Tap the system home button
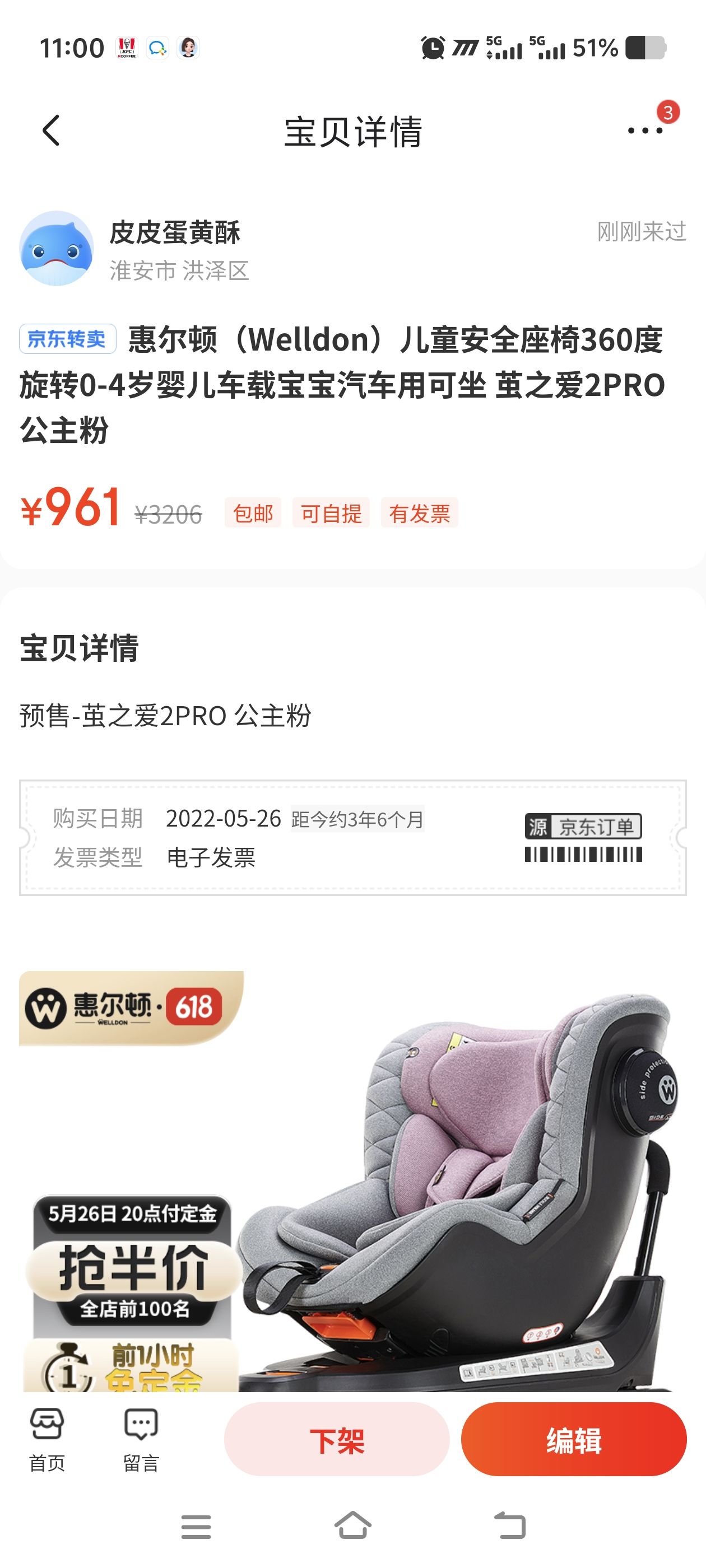The height and width of the screenshot is (1568, 706). 352,1525
